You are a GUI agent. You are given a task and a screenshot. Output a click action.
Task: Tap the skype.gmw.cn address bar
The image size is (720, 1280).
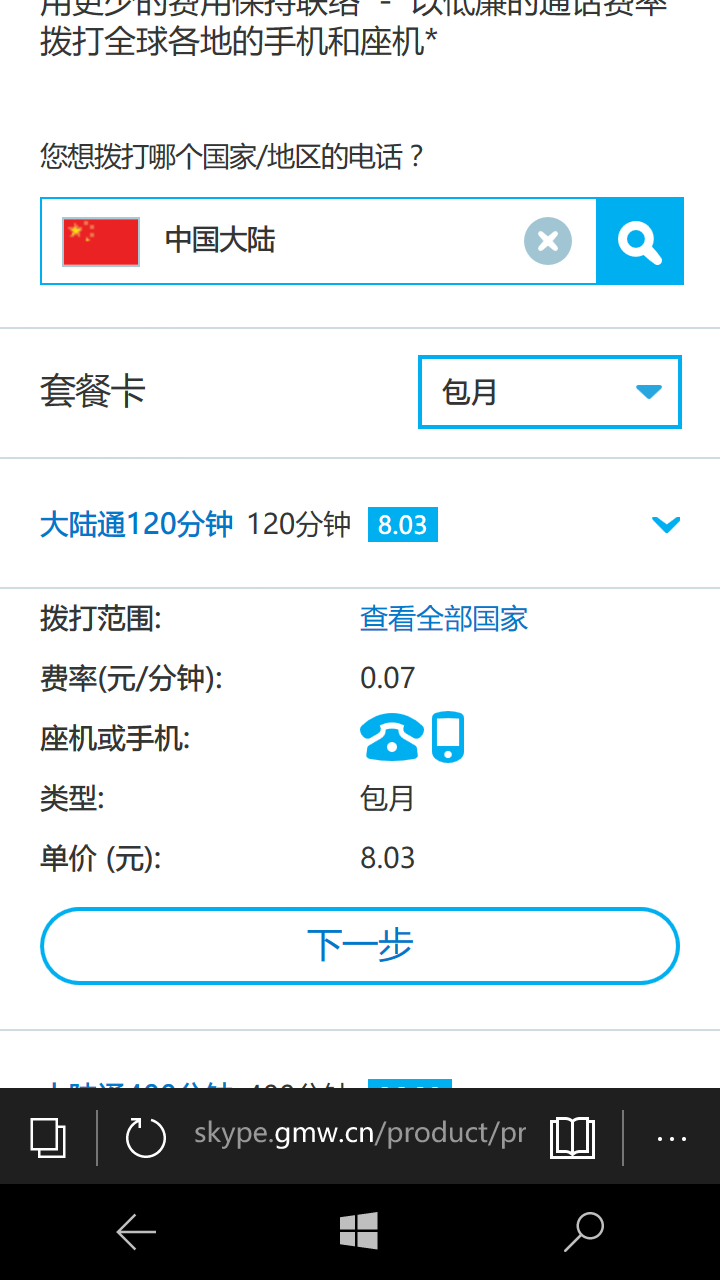(x=360, y=1134)
